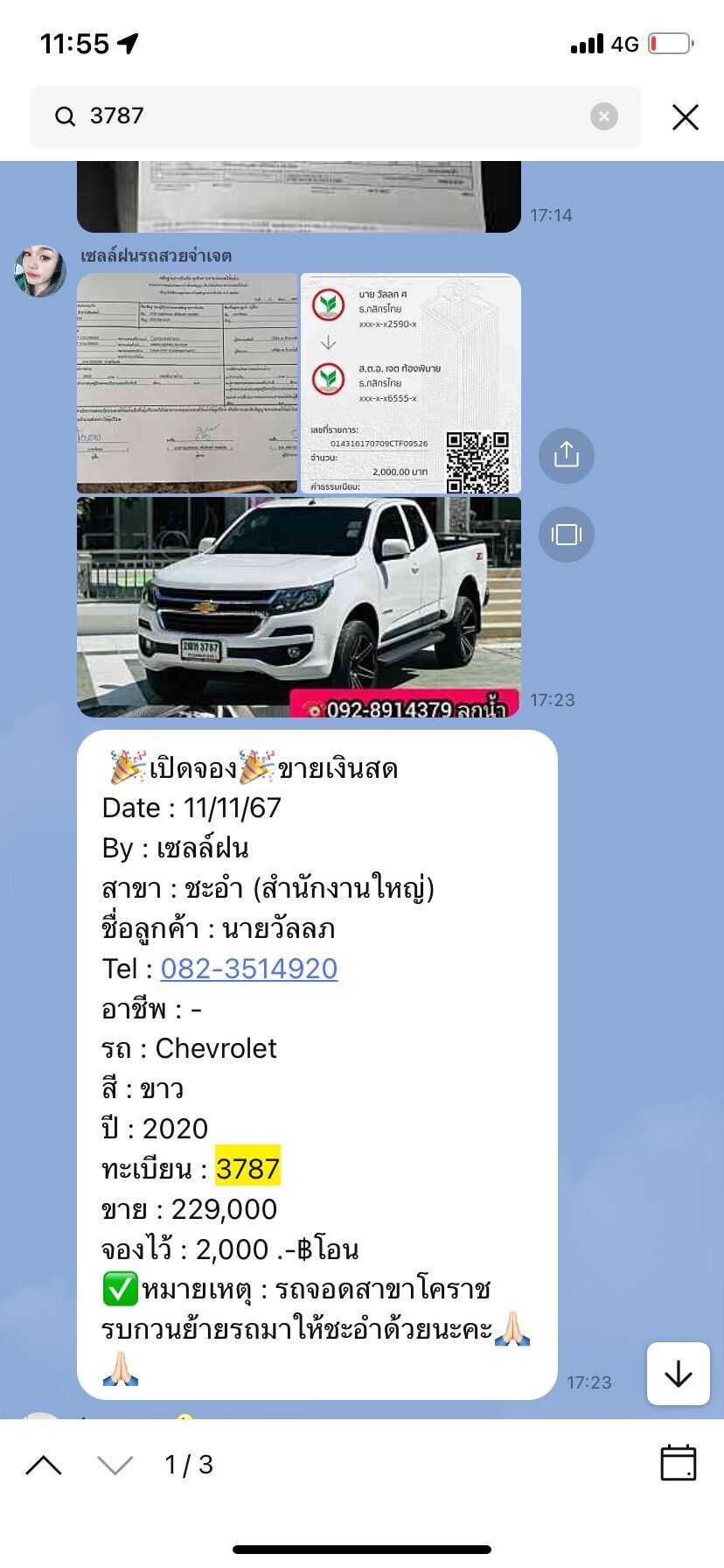Image resolution: width=724 pixels, height=1568 pixels.
Task: Go to previous search result
Action: coord(44,1465)
